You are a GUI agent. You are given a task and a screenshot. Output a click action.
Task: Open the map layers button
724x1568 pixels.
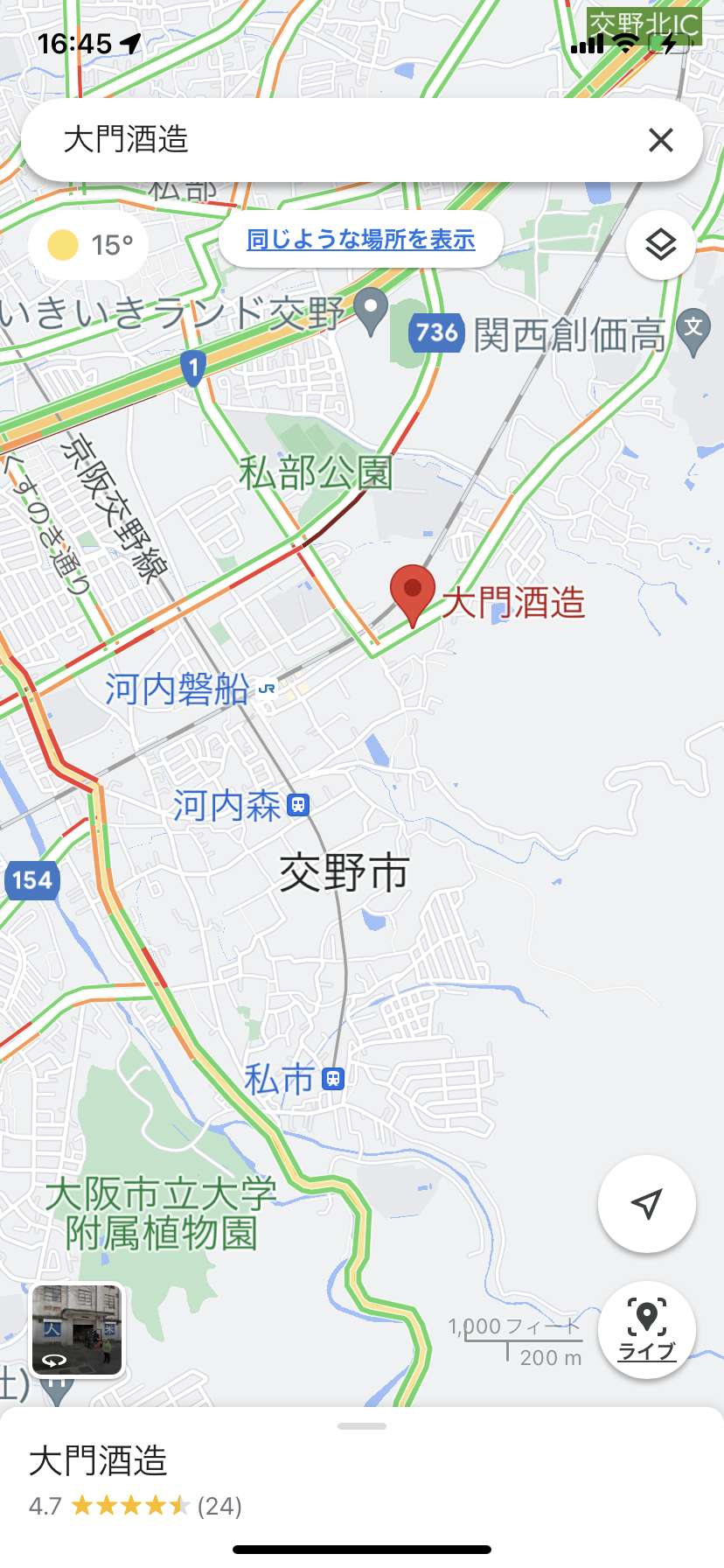661,245
